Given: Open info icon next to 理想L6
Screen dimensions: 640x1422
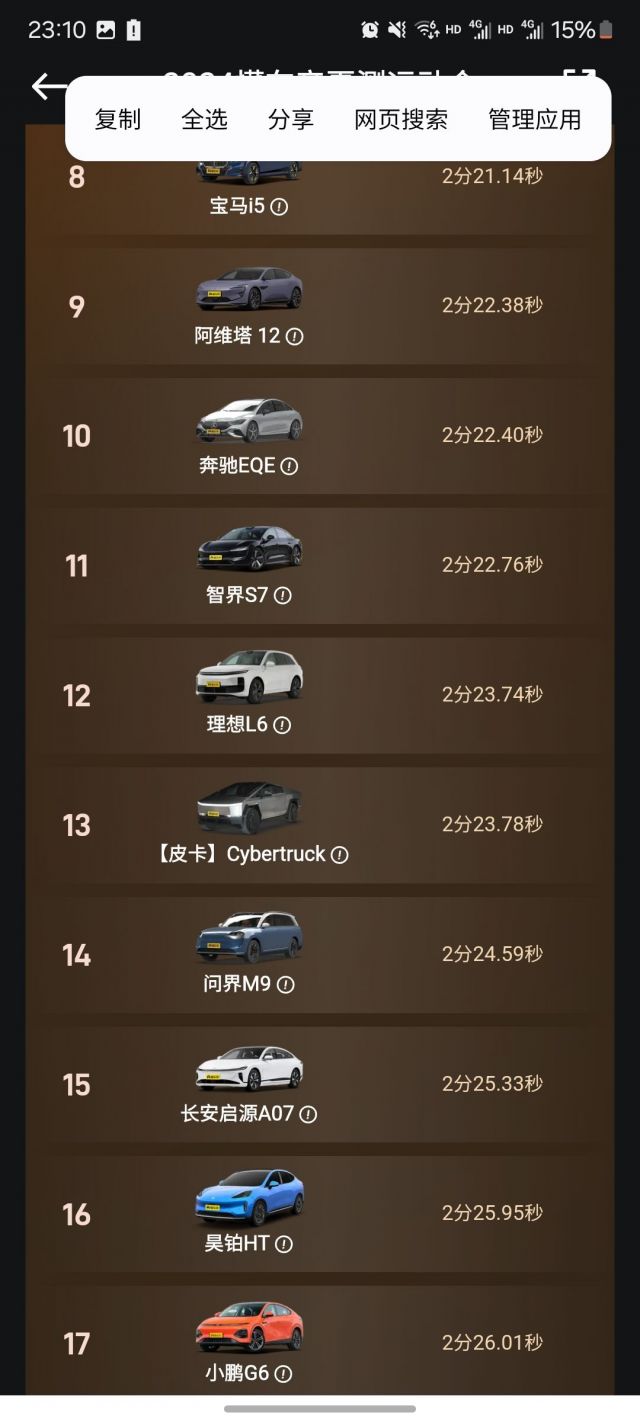Looking at the screenshot, I should coord(282,725).
